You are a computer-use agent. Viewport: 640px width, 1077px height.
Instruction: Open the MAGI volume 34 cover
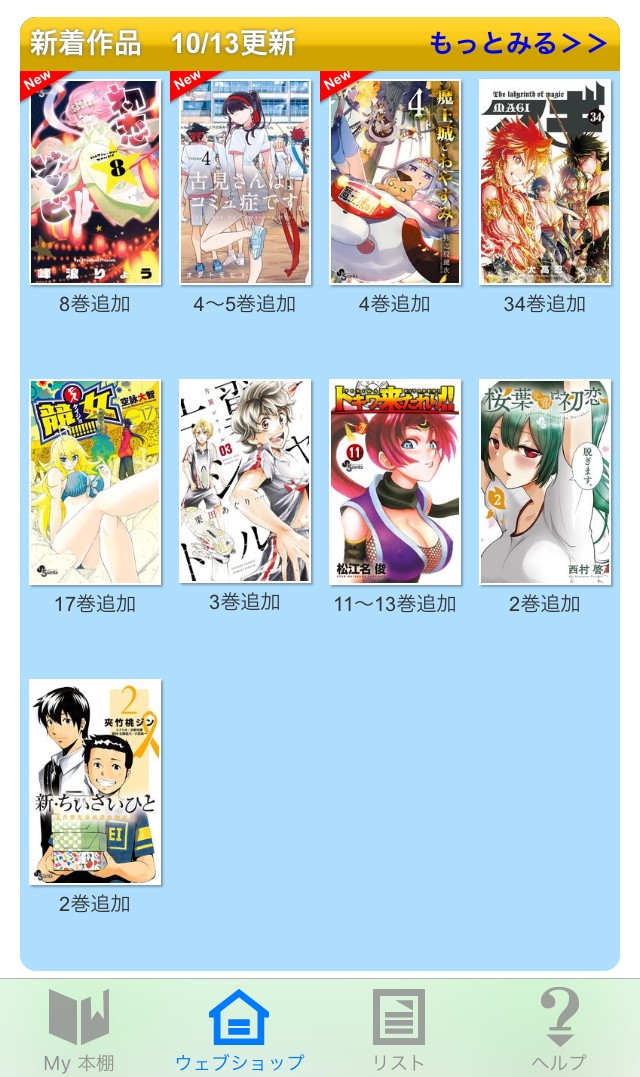coord(545,182)
